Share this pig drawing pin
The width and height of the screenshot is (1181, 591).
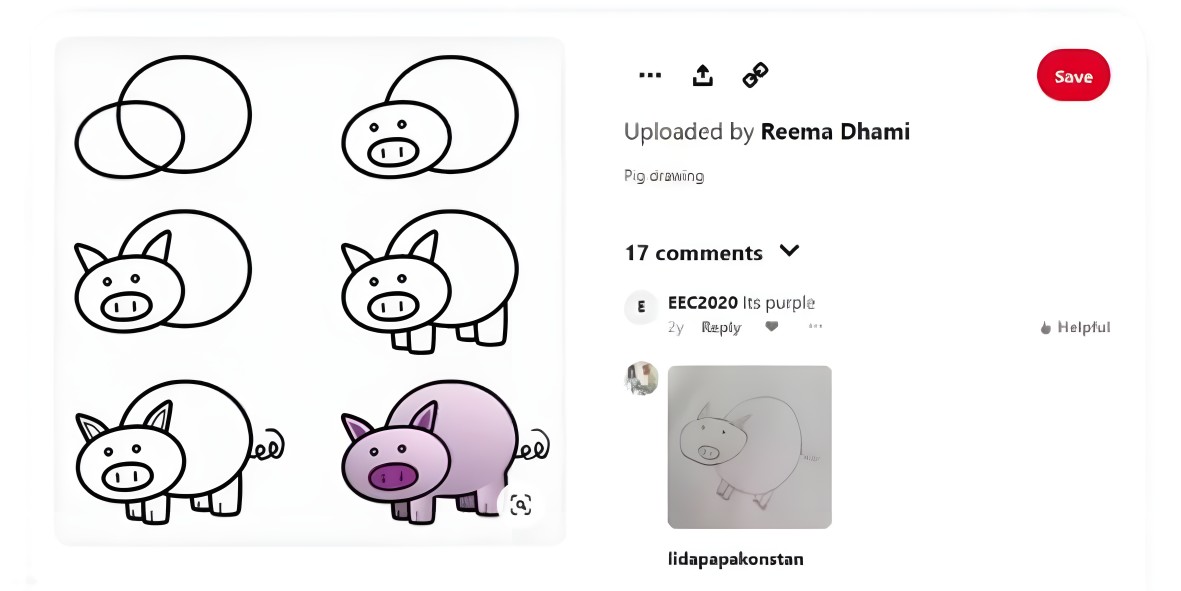coord(703,75)
